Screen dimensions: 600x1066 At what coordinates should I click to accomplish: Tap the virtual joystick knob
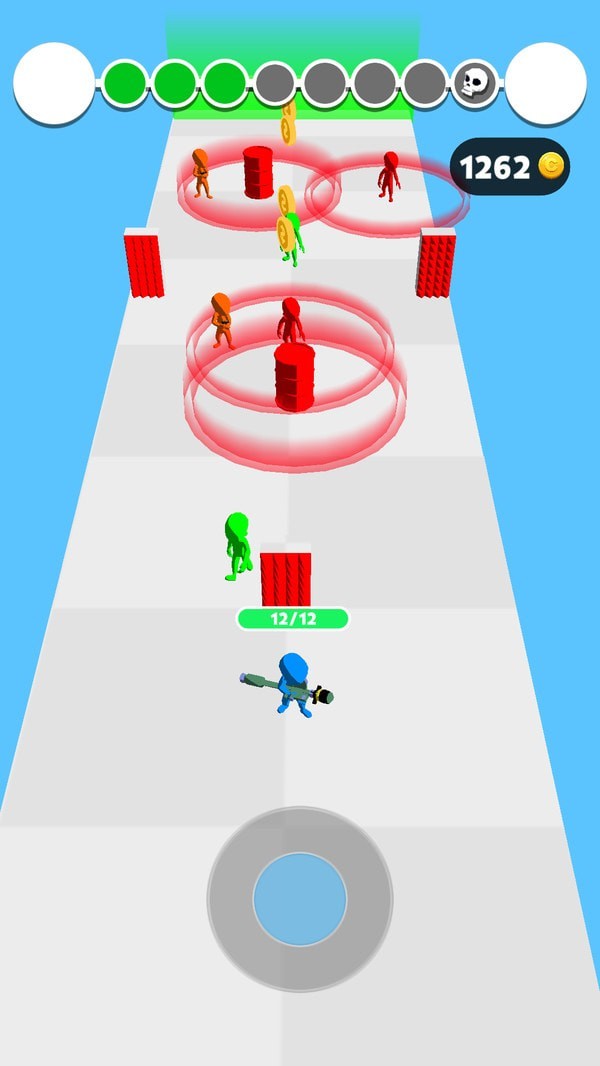pyautogui.click(x=300, y=899)
